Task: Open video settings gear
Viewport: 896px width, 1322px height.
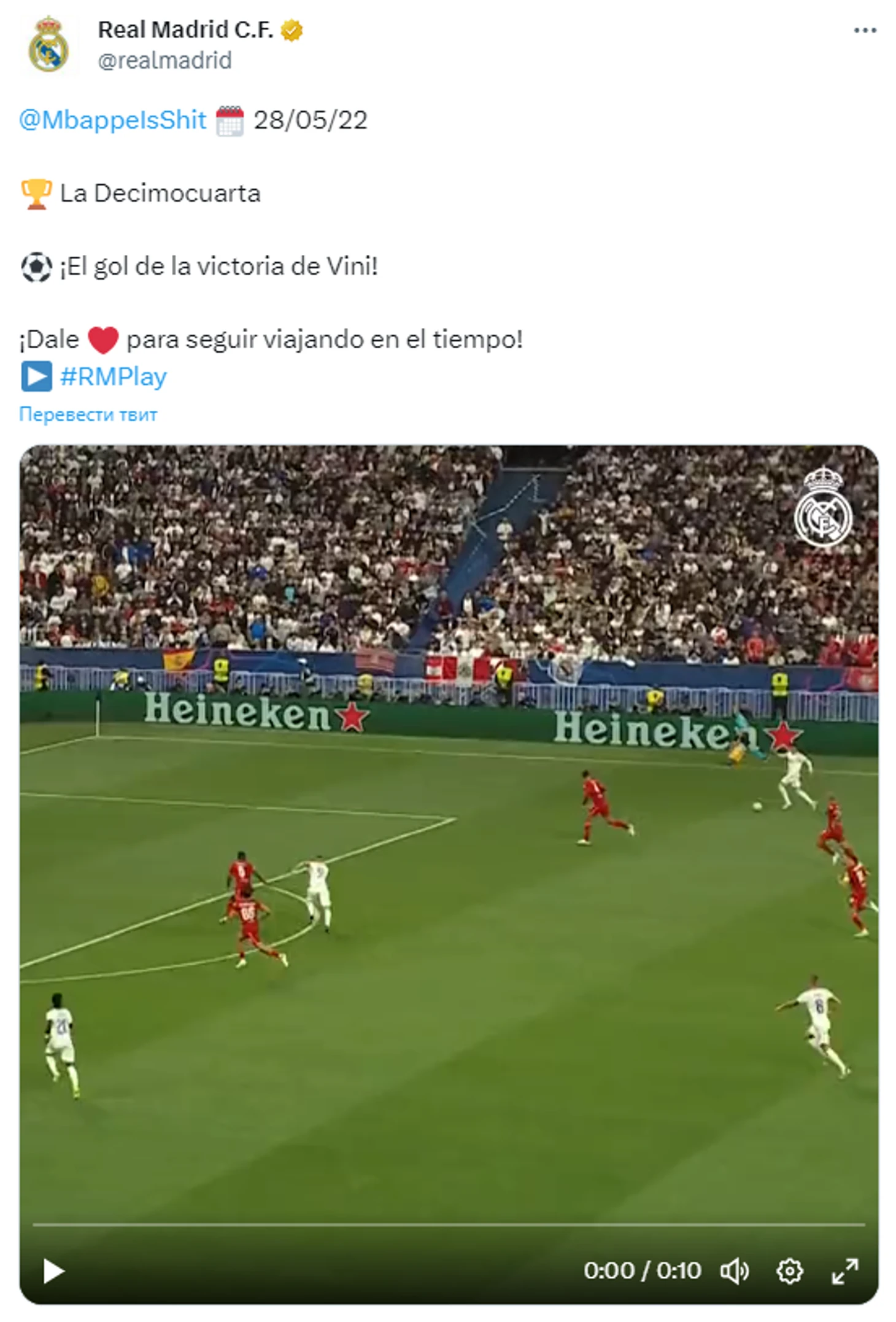Action: point(789,1270)
